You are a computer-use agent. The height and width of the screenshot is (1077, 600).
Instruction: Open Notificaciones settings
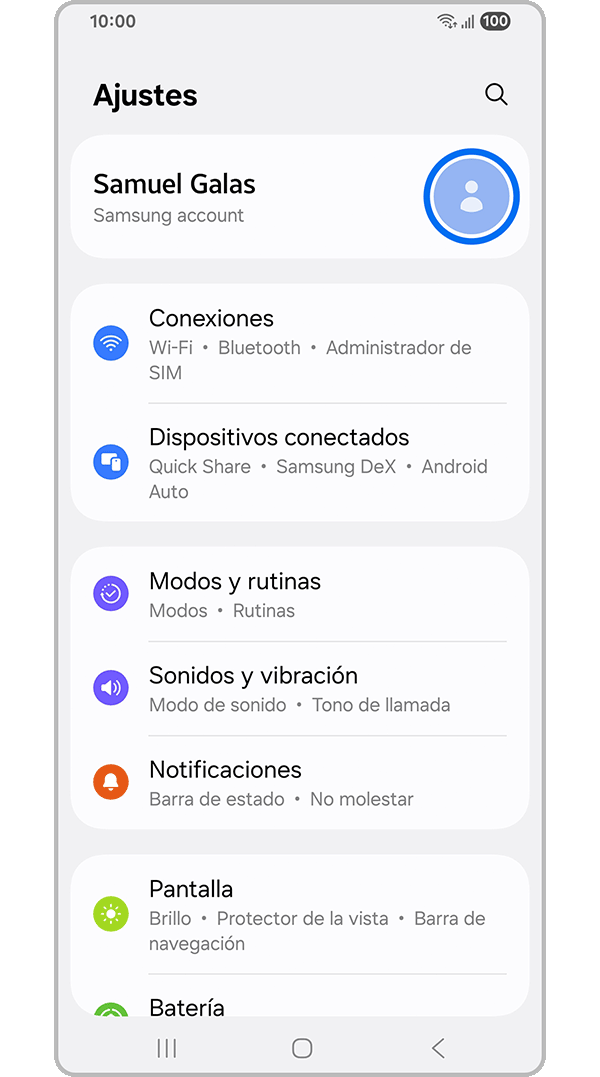point(300,782)
